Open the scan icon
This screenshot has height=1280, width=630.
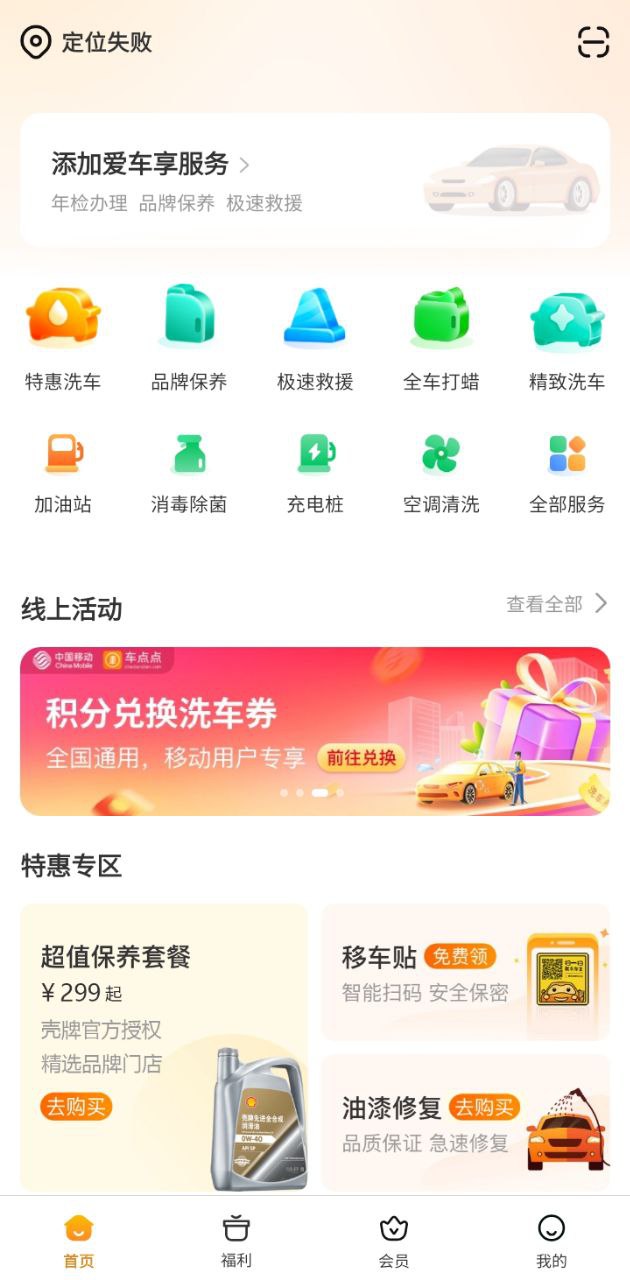593,42
